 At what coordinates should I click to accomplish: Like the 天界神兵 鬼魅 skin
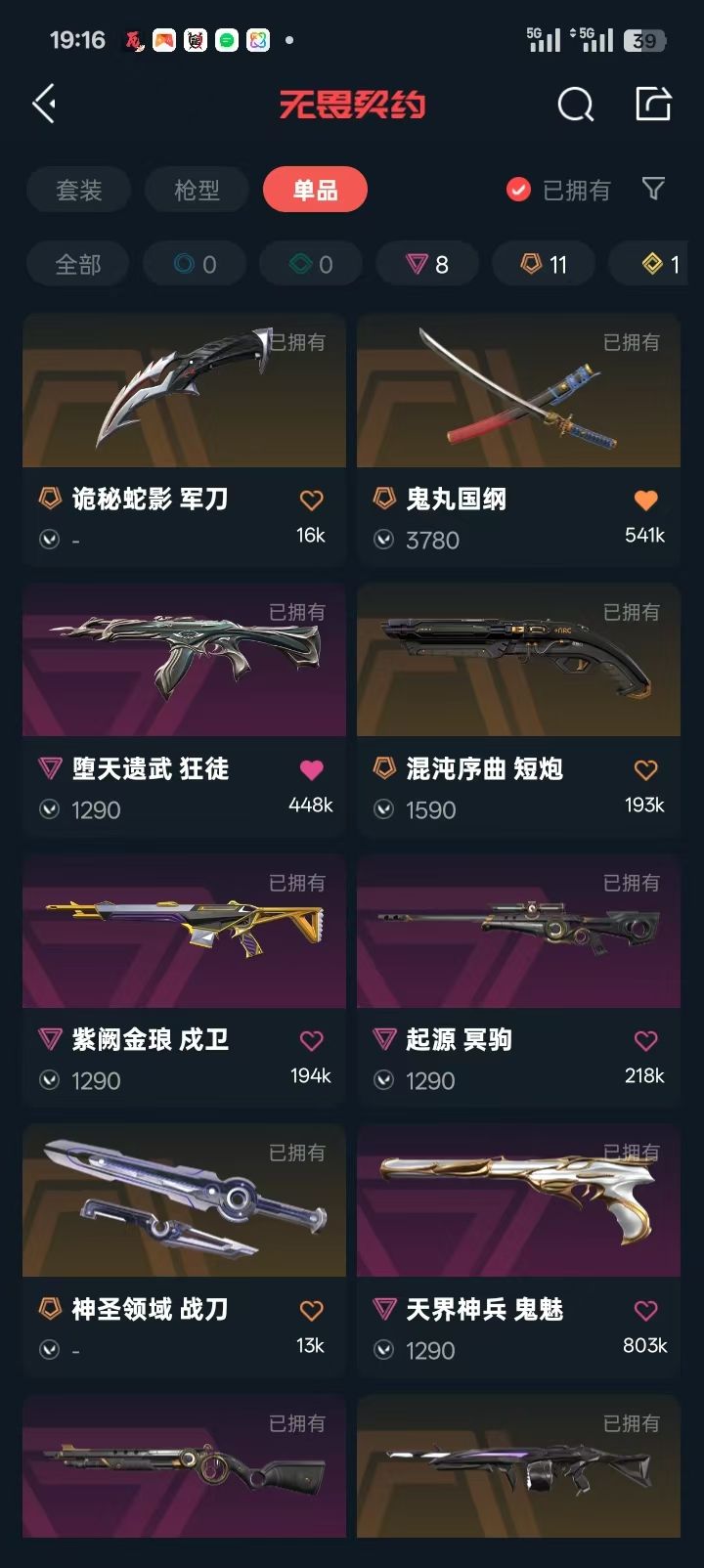pyautogui.click(x=645, y=1310)
